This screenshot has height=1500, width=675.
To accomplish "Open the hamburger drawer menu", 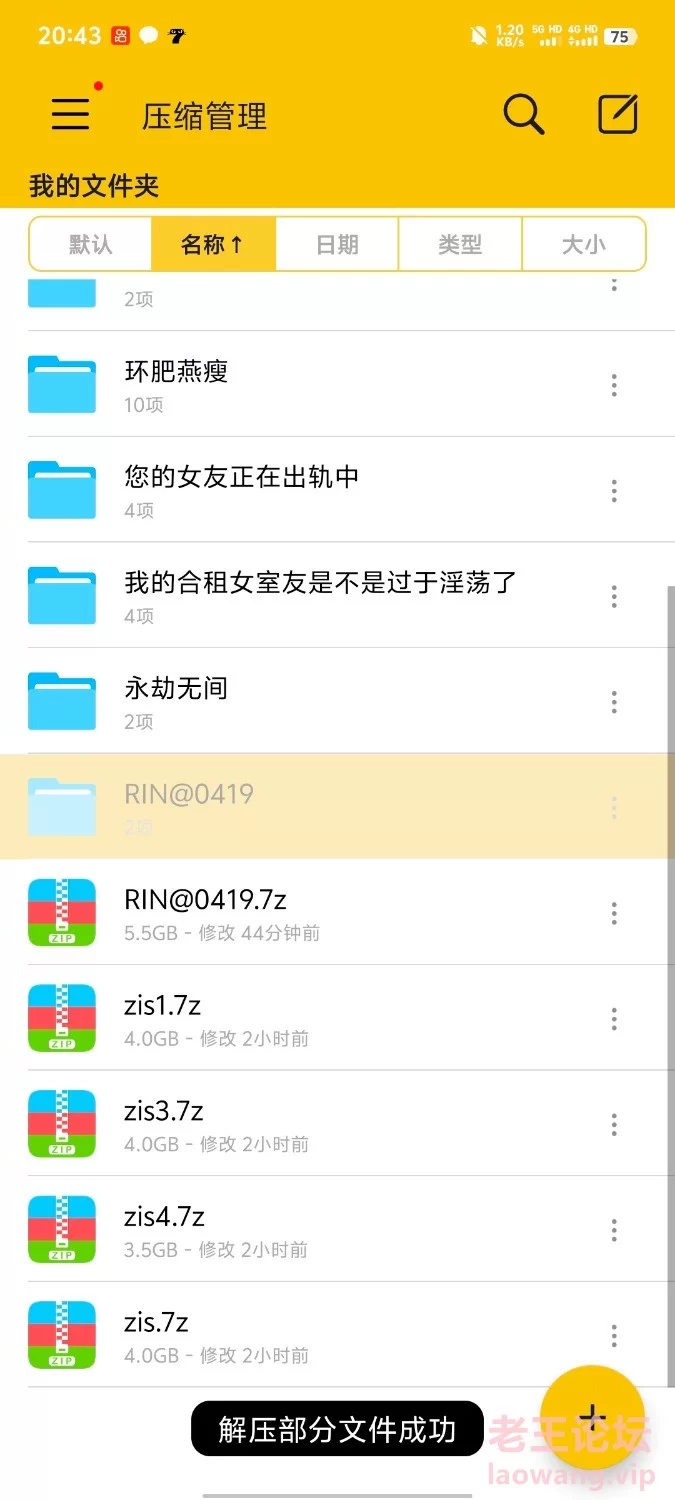I will click(x=70, y=115).
